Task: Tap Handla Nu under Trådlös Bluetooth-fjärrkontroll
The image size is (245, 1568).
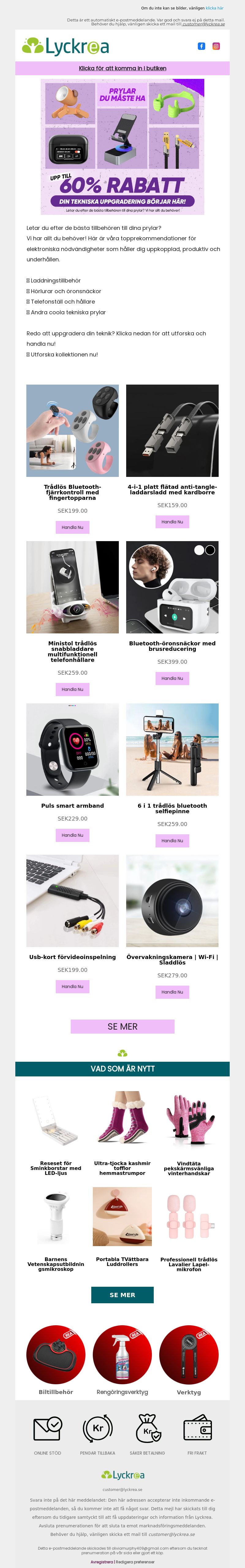Action: tap(73, 527)
